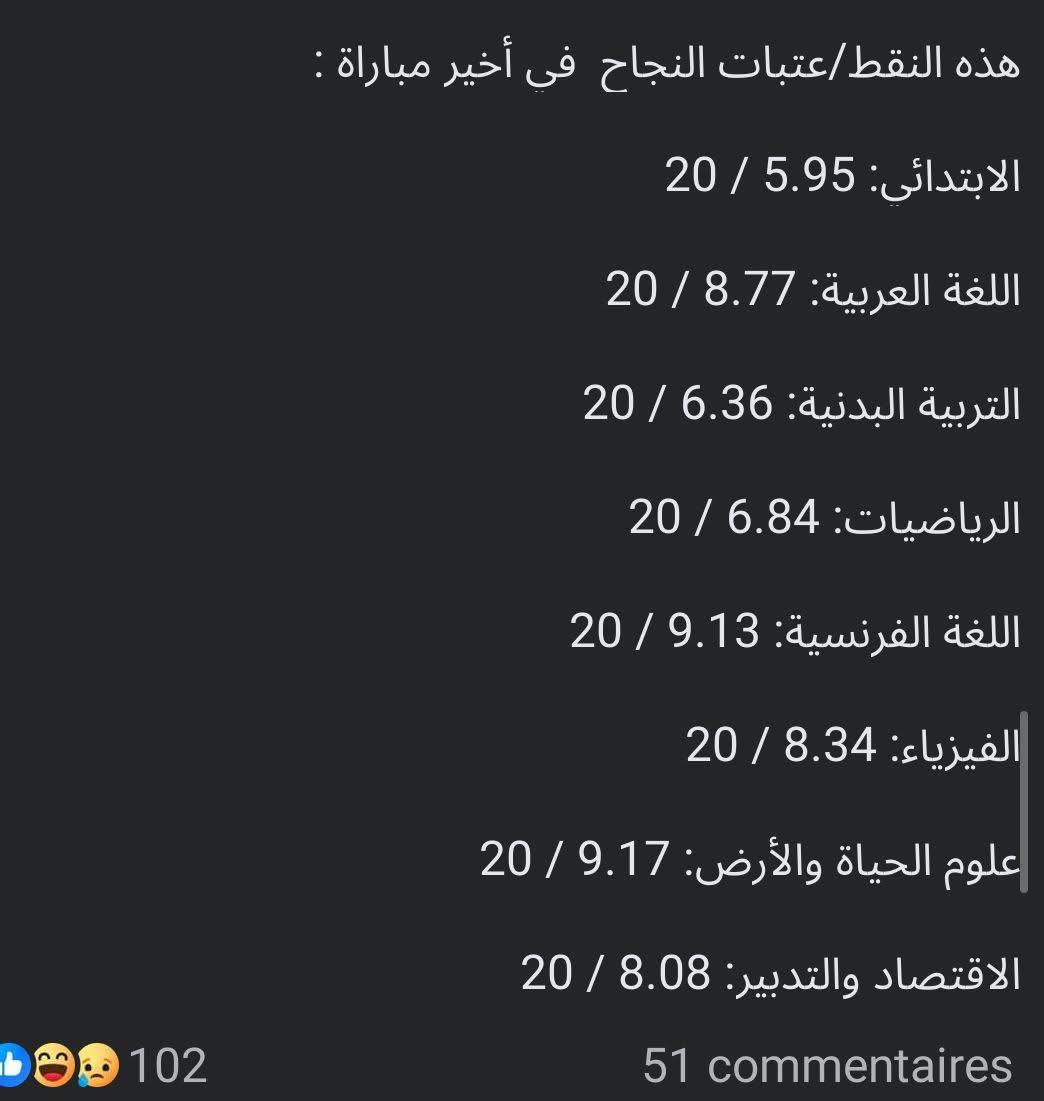This screenshot has height=1101, width=1044.
Task: Open the 51 commentaires link
Action: (827, 1065)
